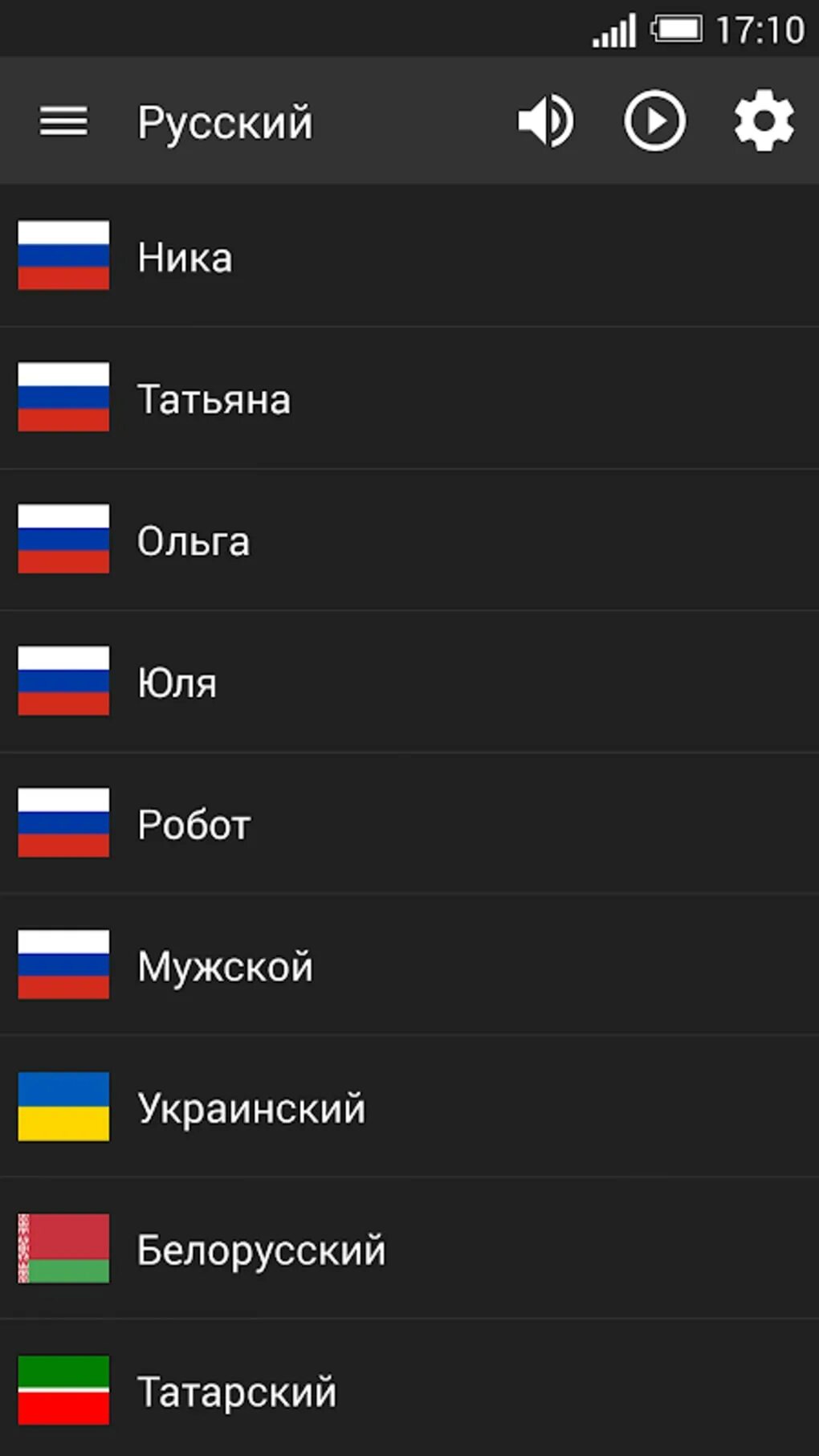
Task: Open the hamburger drawer menu
Action: pos(64,121)
